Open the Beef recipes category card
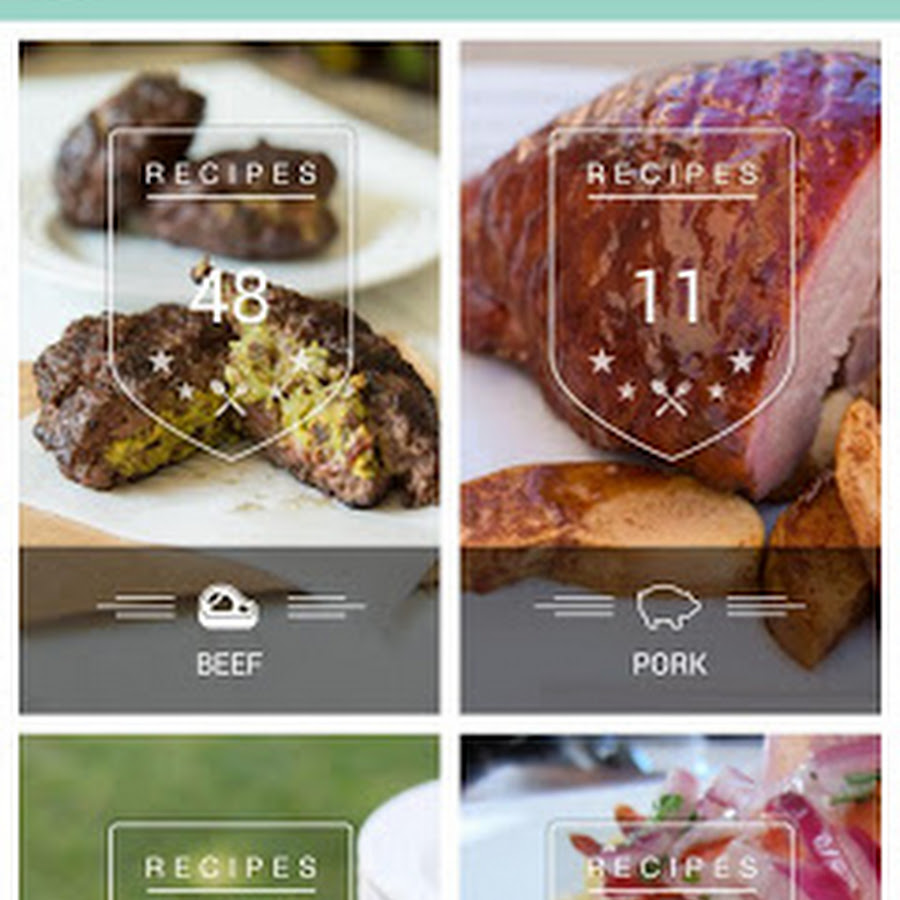Image resolution: width=900 pixels, height=900 pixels. pos(229,376)
